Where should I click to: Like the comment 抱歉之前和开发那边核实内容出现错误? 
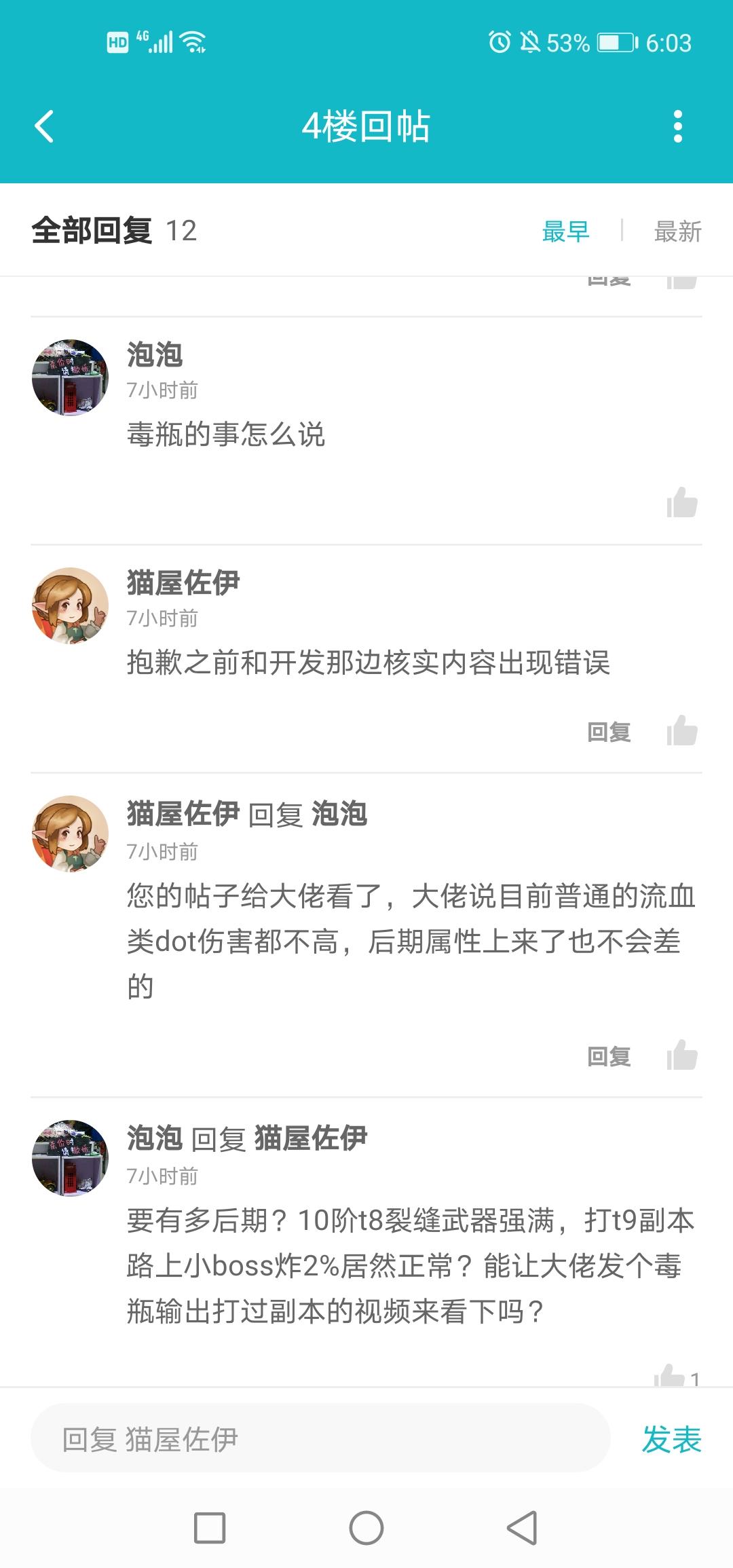click(682, 731)
